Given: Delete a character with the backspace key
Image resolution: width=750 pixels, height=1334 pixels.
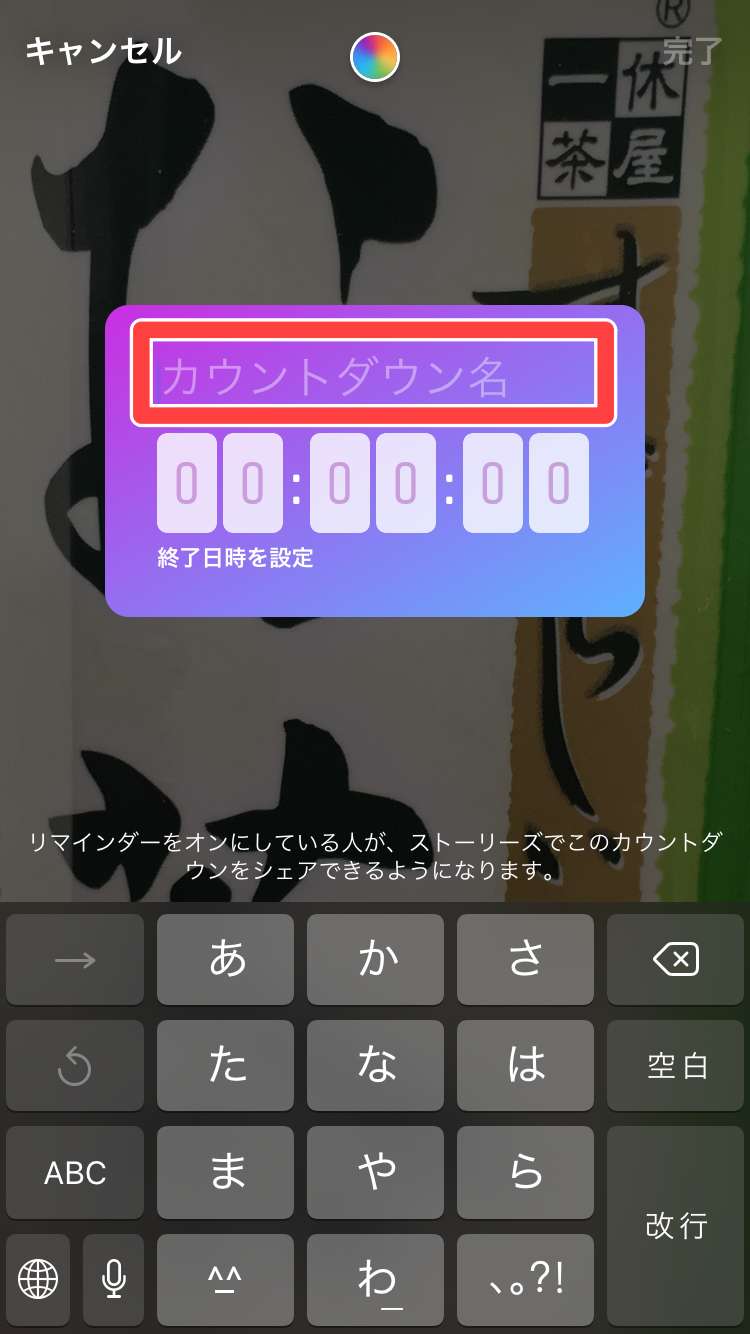Looking at the screenshot, I should (675, 960).
